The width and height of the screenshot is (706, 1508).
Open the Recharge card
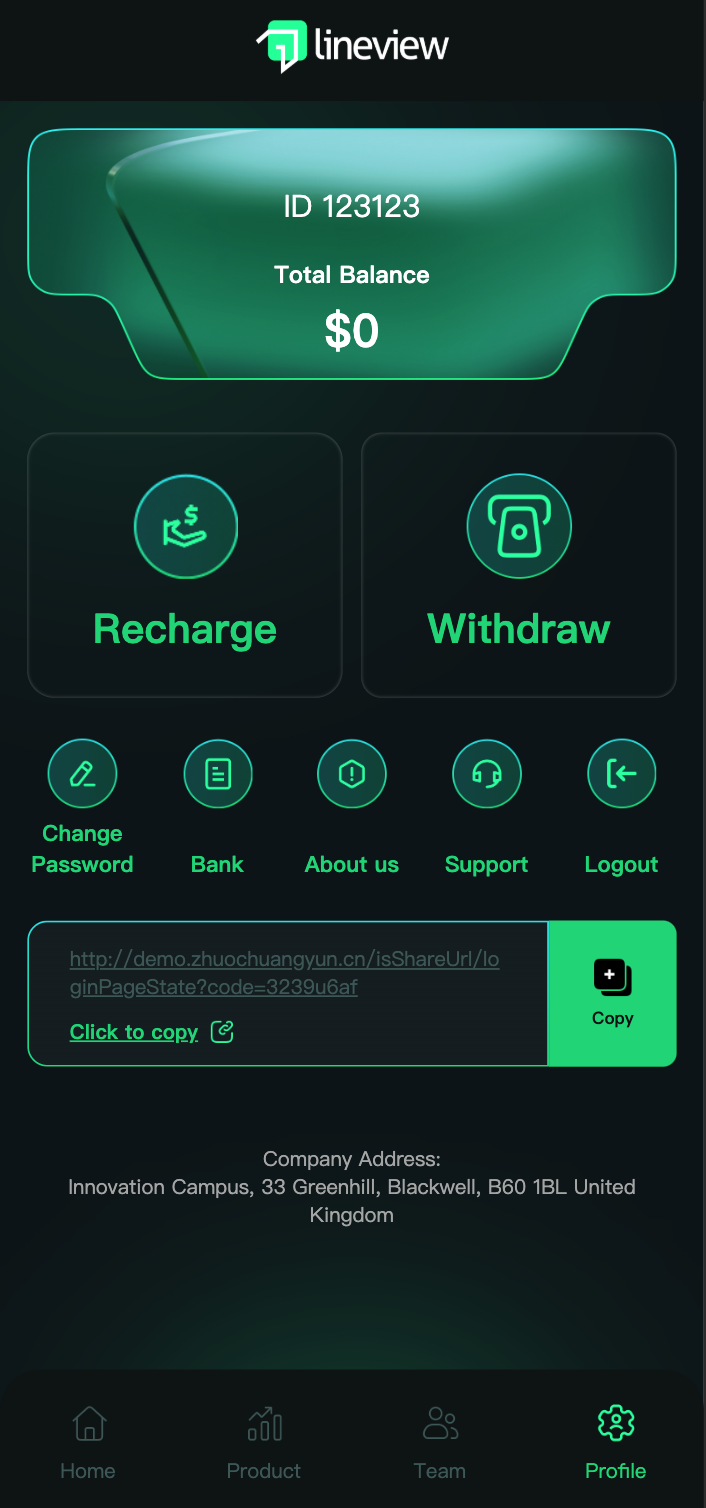click(x=185, y=565)
